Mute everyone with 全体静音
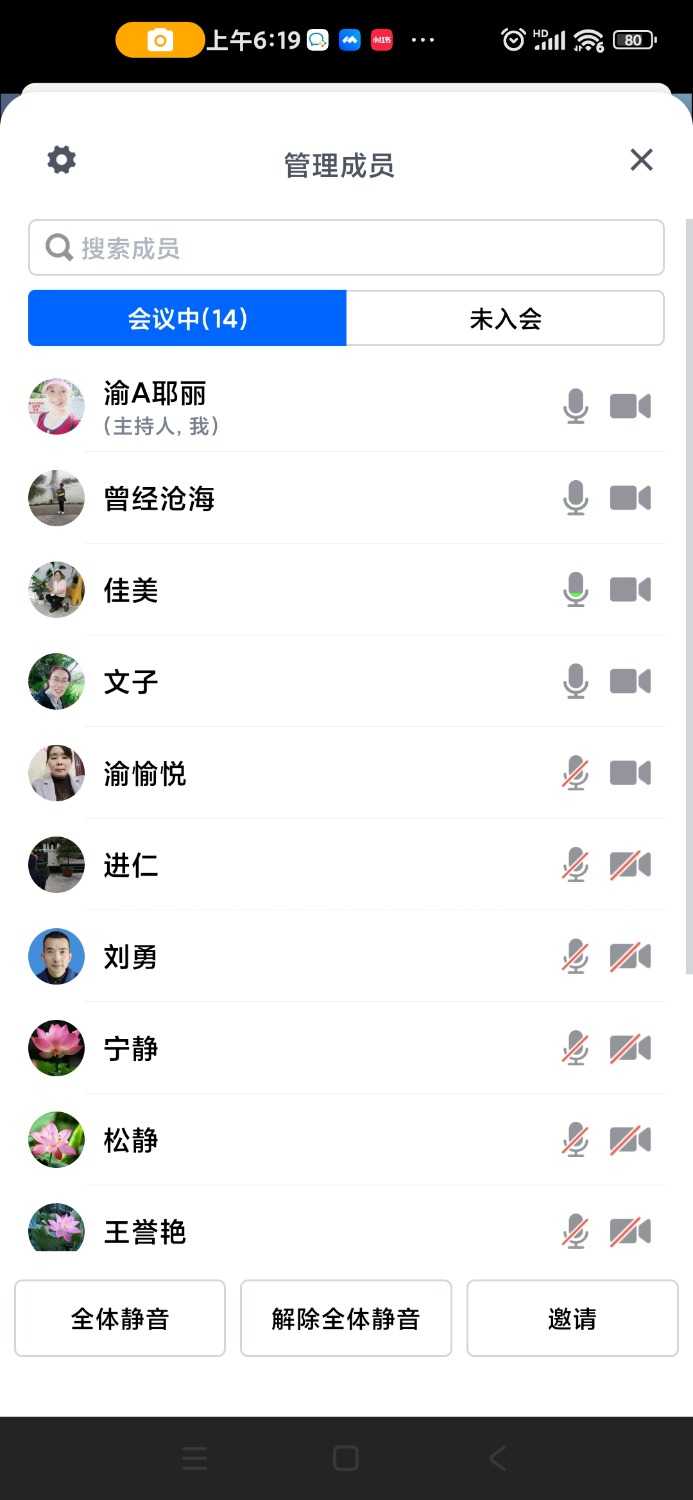693x1500 pixels. [x=120, y=1319]
